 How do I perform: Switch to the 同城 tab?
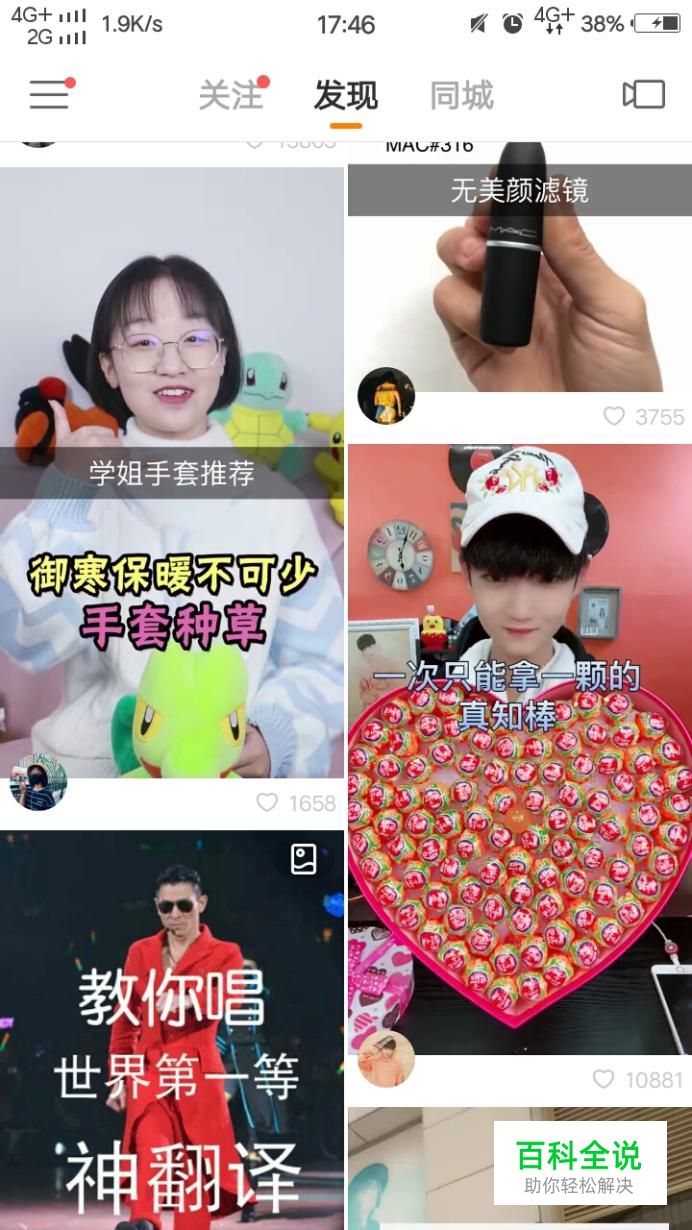coord(461,96)
